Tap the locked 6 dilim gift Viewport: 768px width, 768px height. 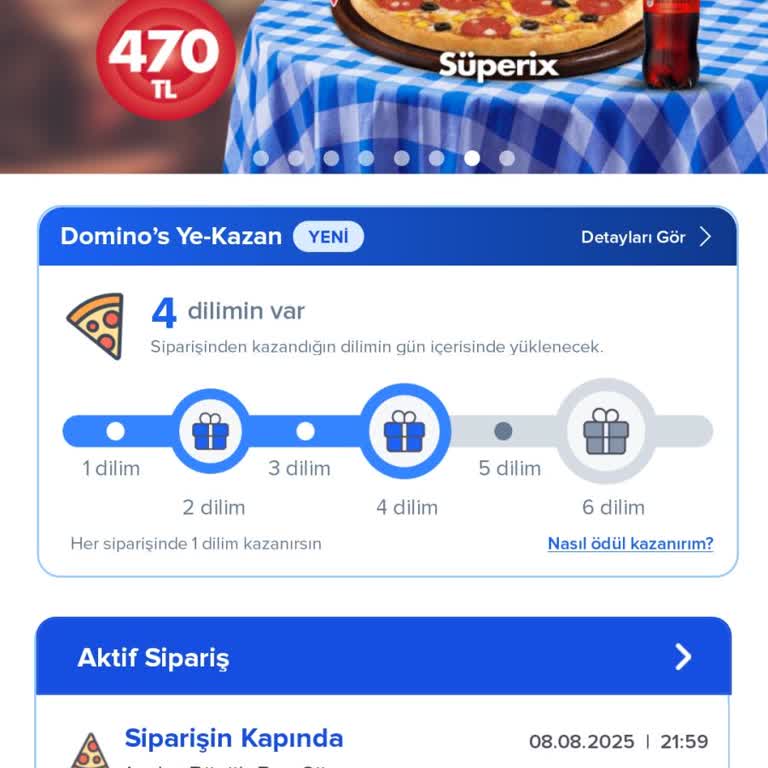point(606,432)
